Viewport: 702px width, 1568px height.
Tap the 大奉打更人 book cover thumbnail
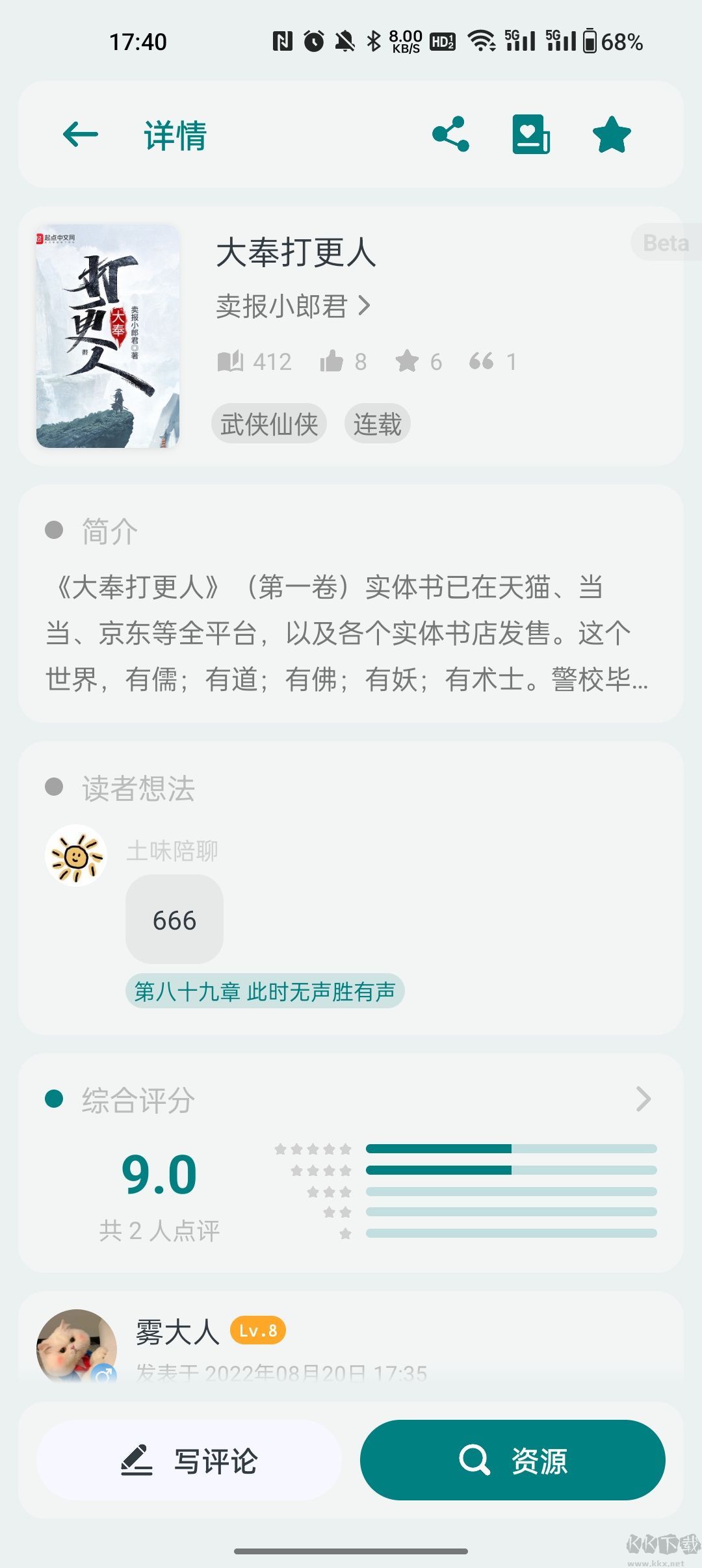(x=108, y=336)
